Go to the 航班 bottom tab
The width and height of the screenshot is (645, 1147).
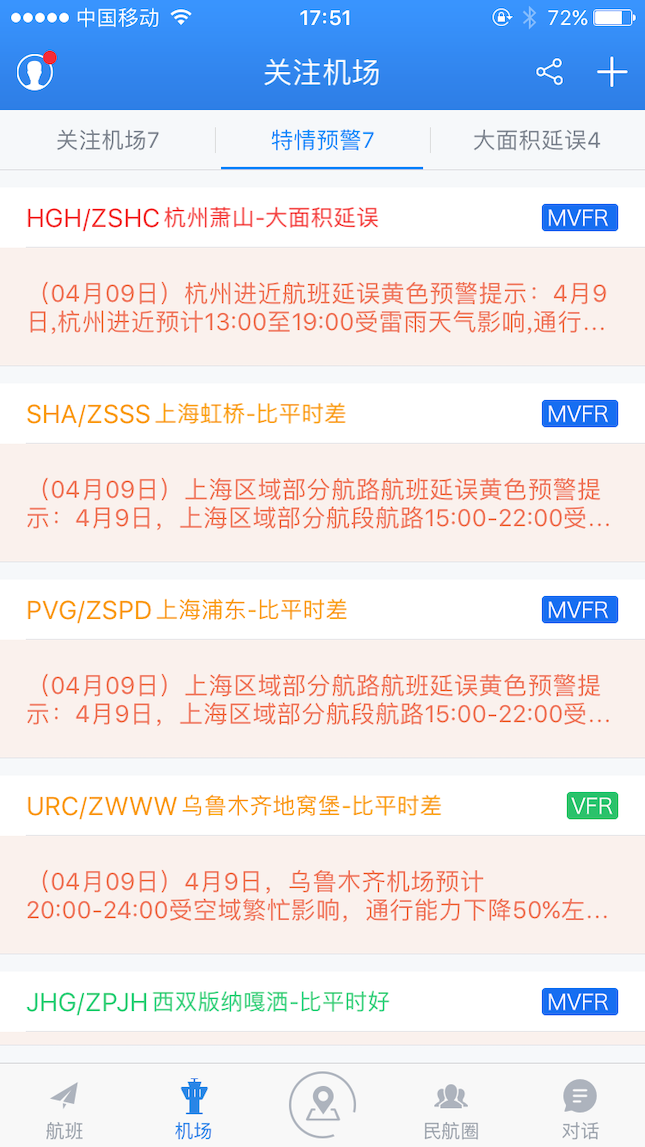pyautogui.click(x=65, y=1108)
